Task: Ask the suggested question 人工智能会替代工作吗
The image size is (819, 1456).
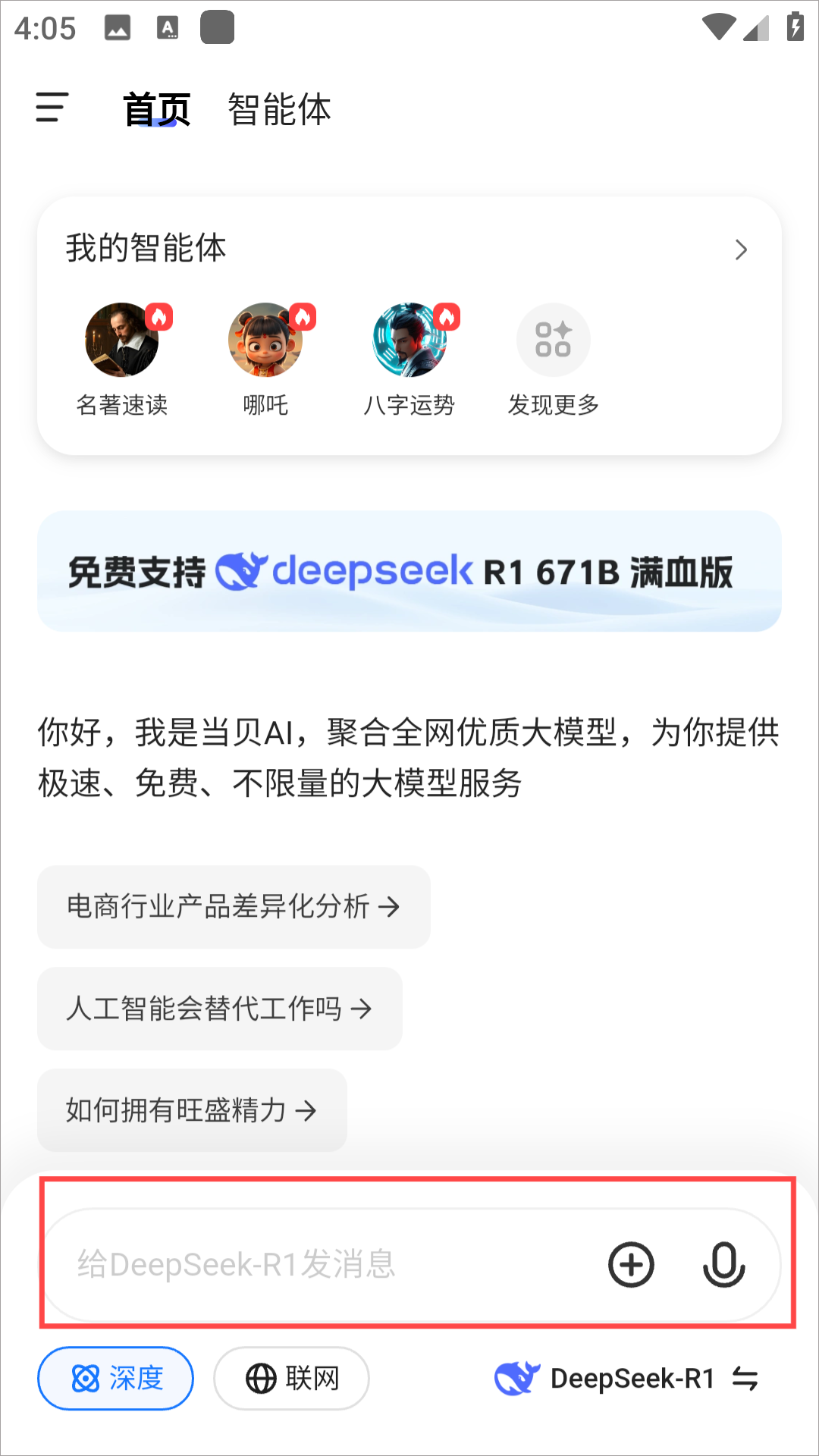Action: pos(219,1009)
